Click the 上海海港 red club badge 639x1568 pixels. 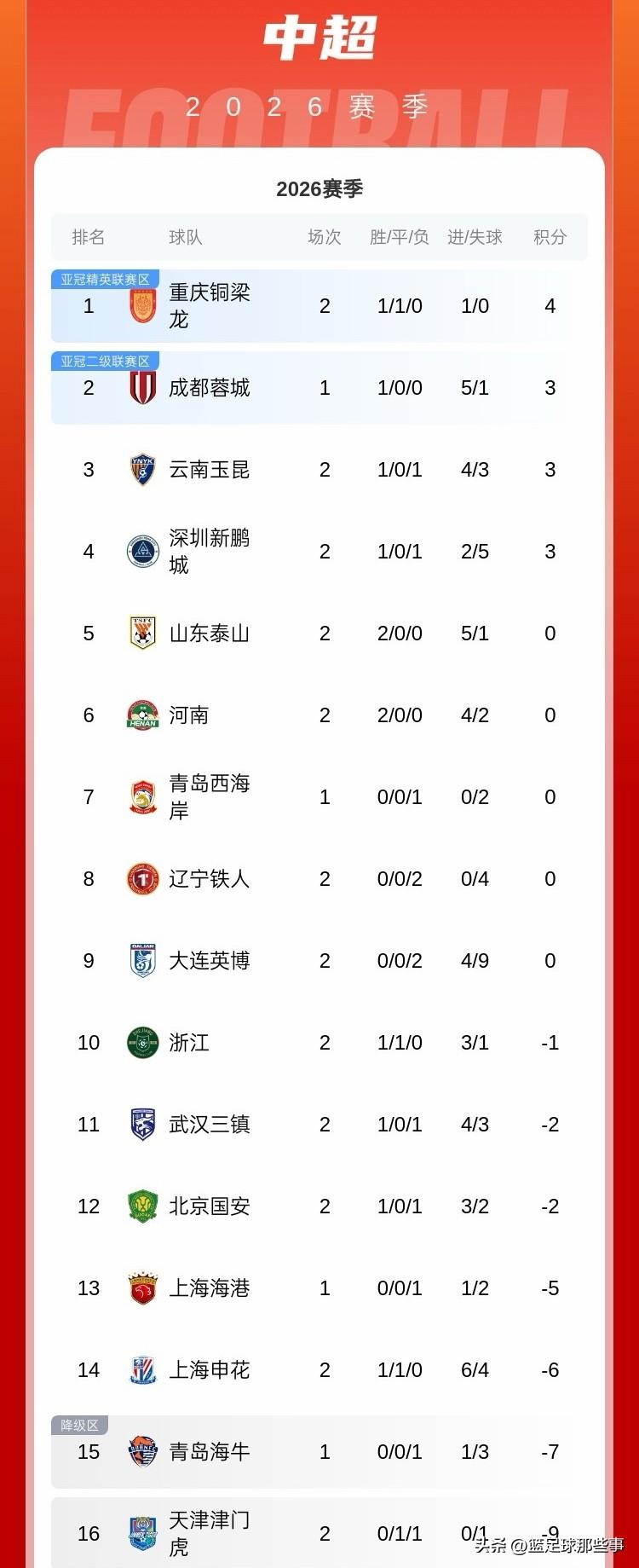(x=141, y=1287)
